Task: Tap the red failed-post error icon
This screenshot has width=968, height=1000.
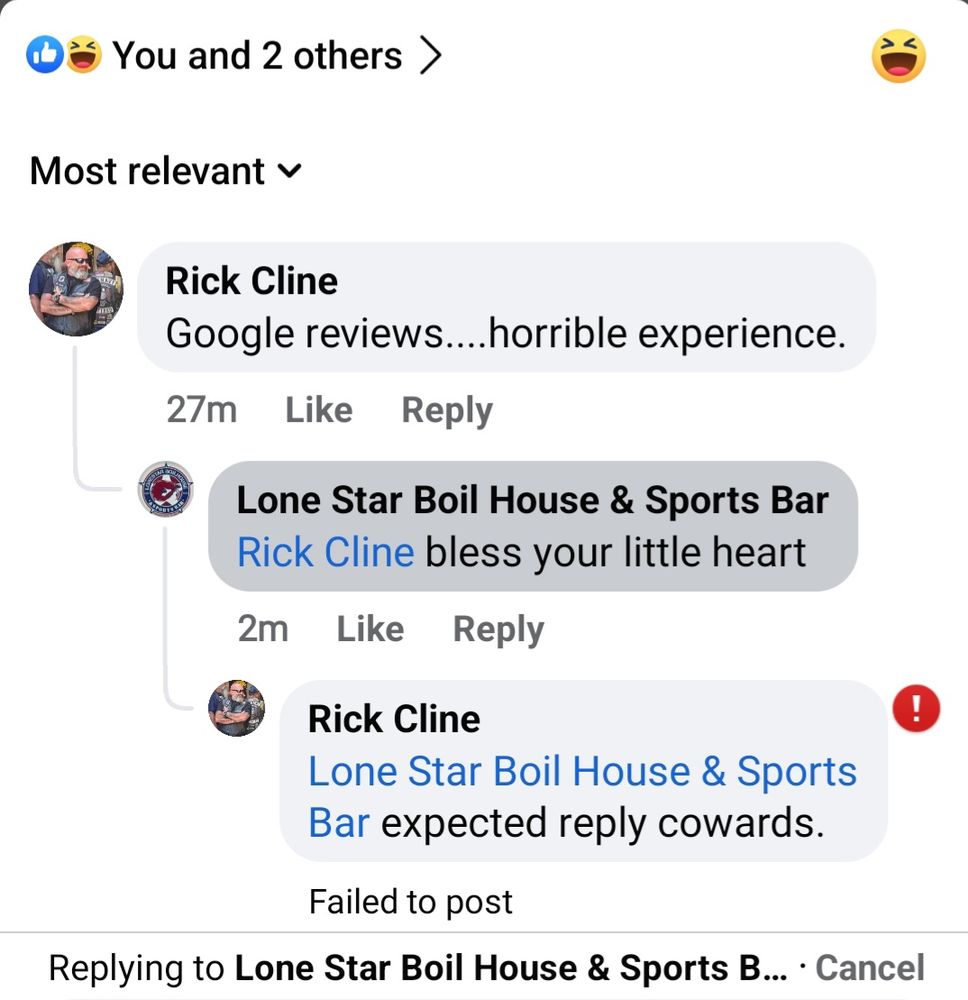Action: coord(916,709)
